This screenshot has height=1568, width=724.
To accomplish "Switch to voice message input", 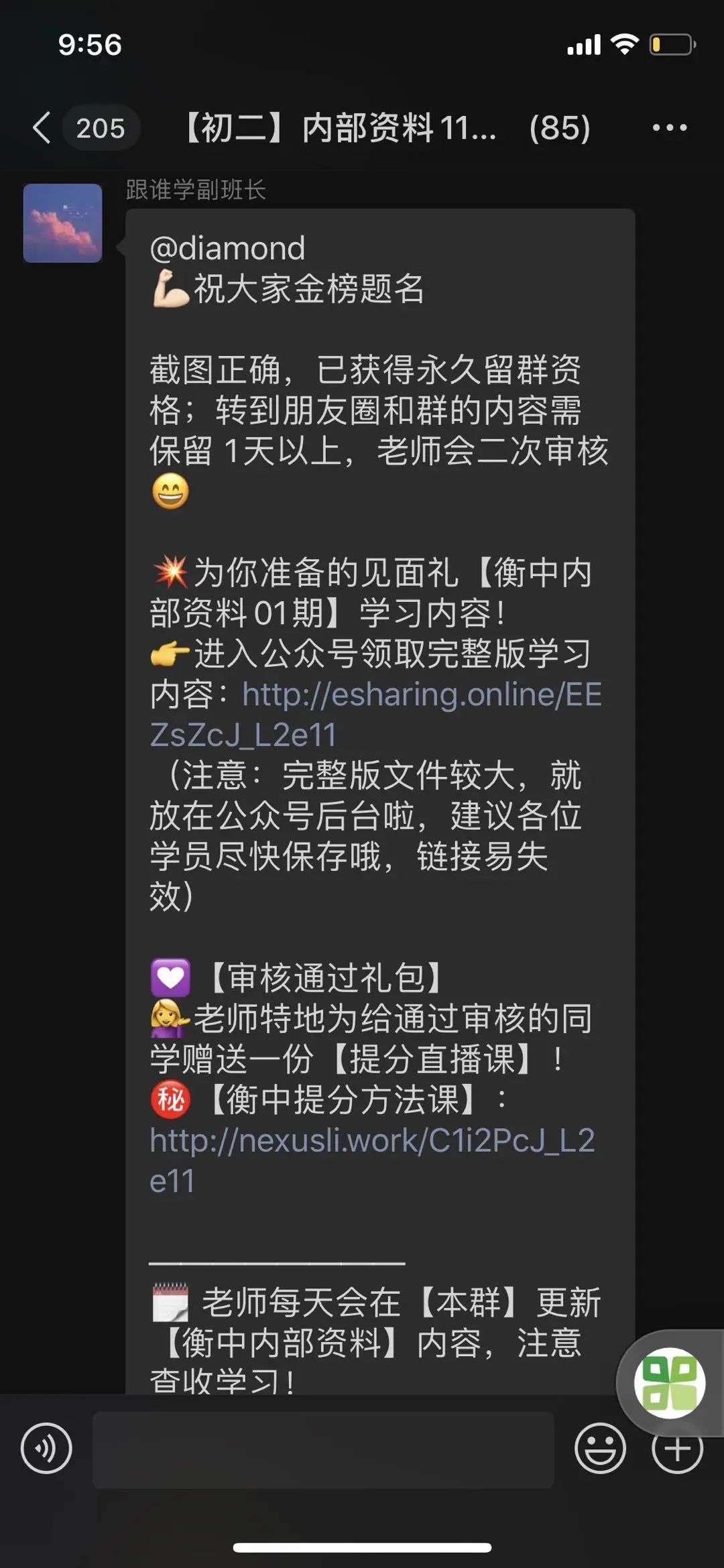I will point(46,1448).
